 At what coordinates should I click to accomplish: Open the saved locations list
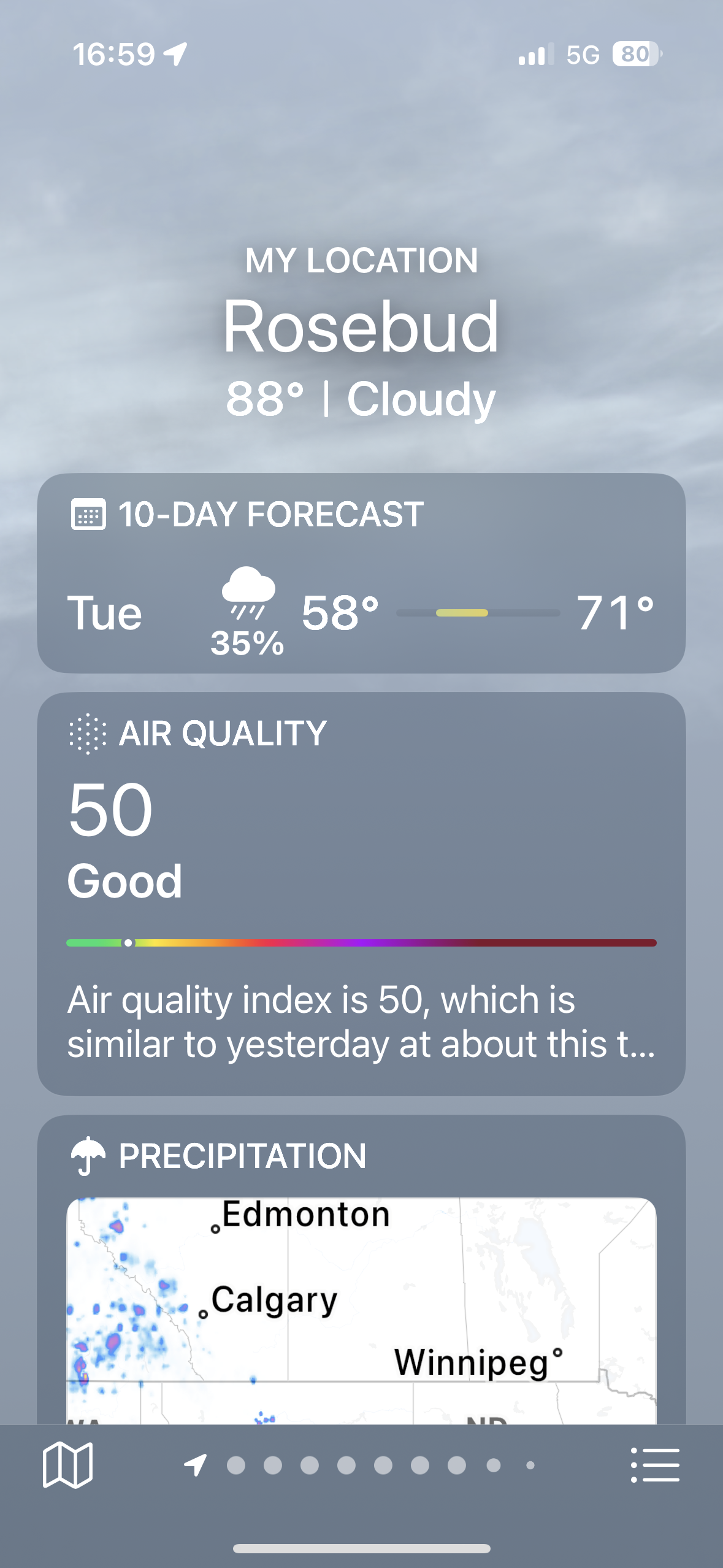coord(655,1465)
